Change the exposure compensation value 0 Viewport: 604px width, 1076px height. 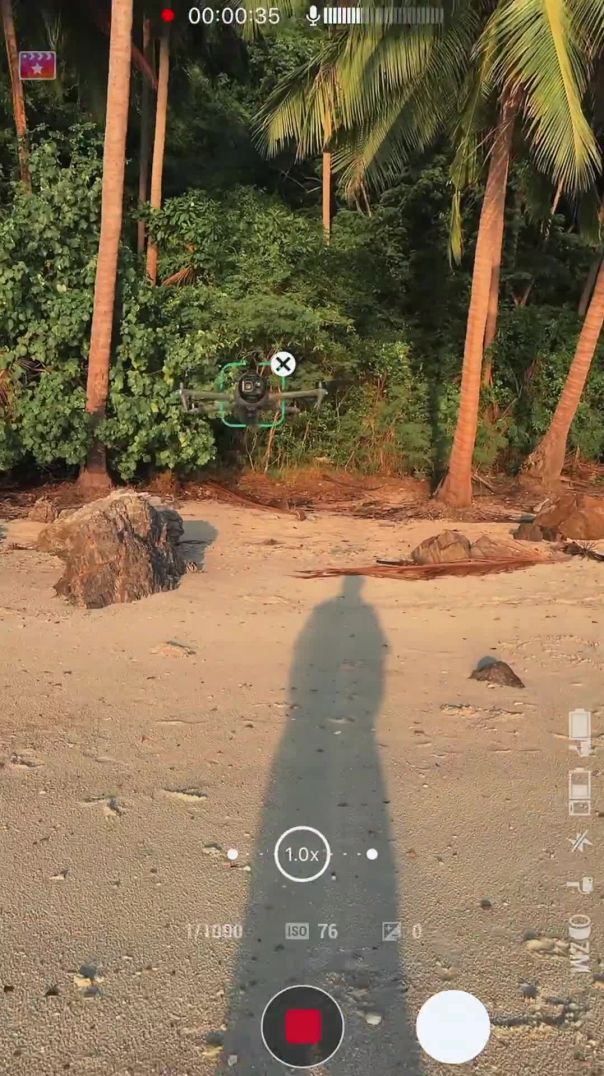[402, 931]
